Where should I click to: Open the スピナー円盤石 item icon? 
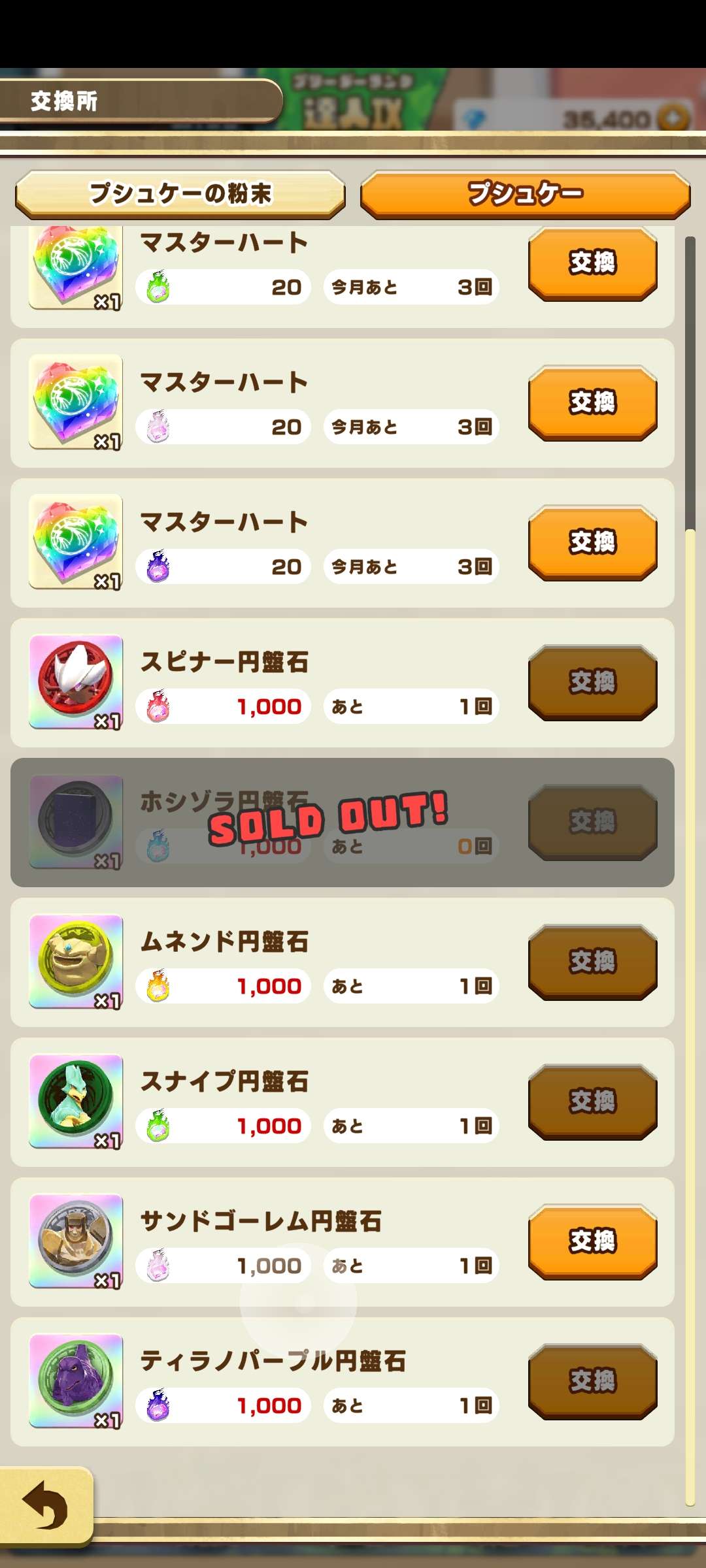(x=76, y=681)
